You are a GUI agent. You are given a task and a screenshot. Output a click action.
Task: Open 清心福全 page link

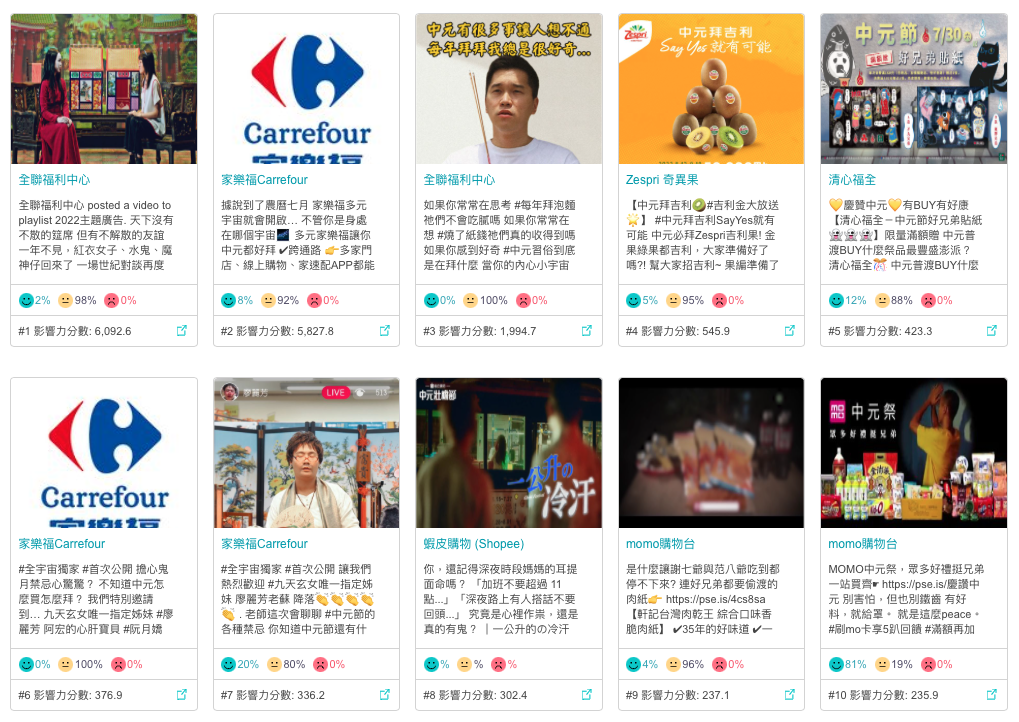[852, 180]
